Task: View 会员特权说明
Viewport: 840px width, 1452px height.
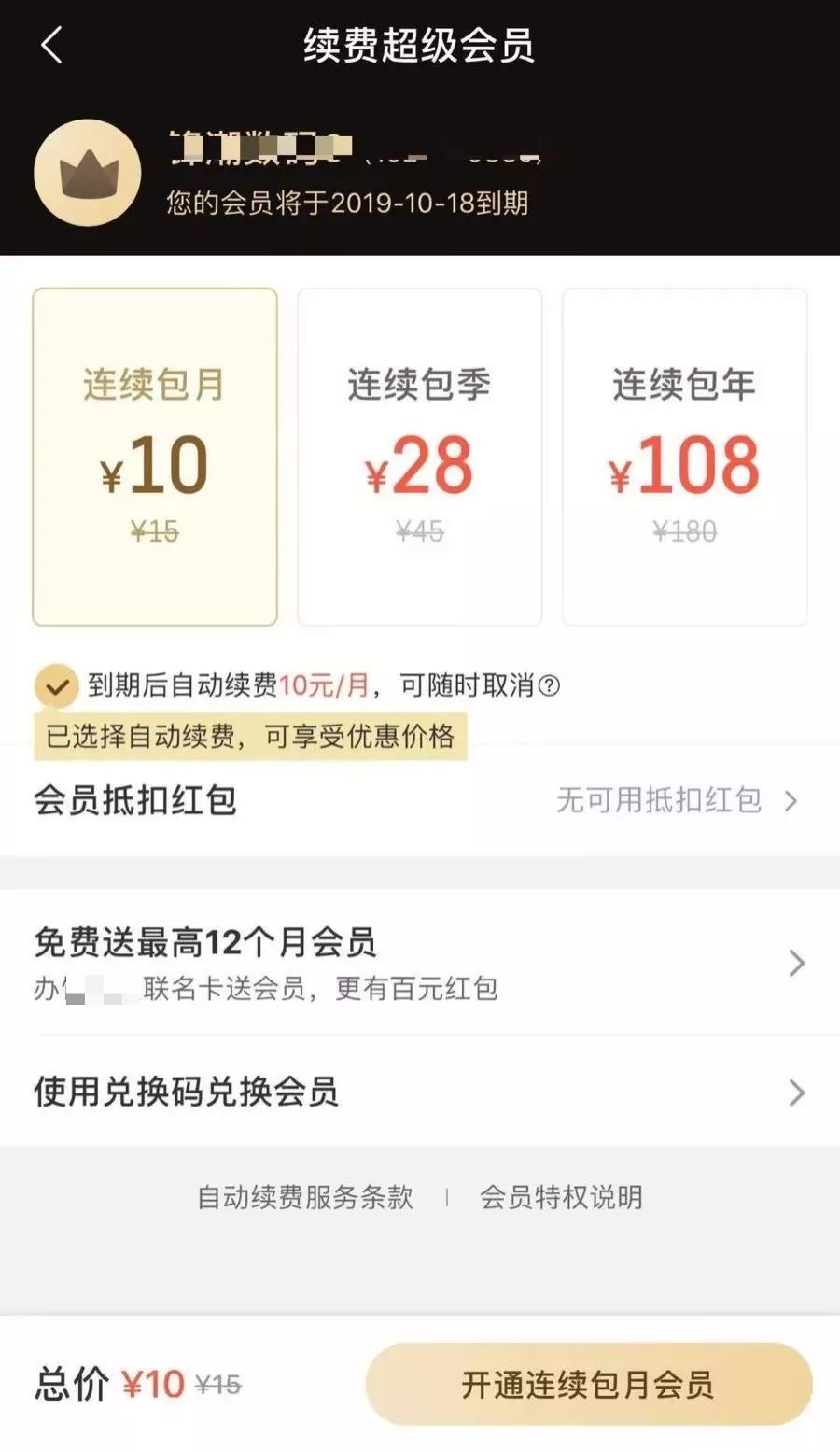Action: click(561, 1197)
